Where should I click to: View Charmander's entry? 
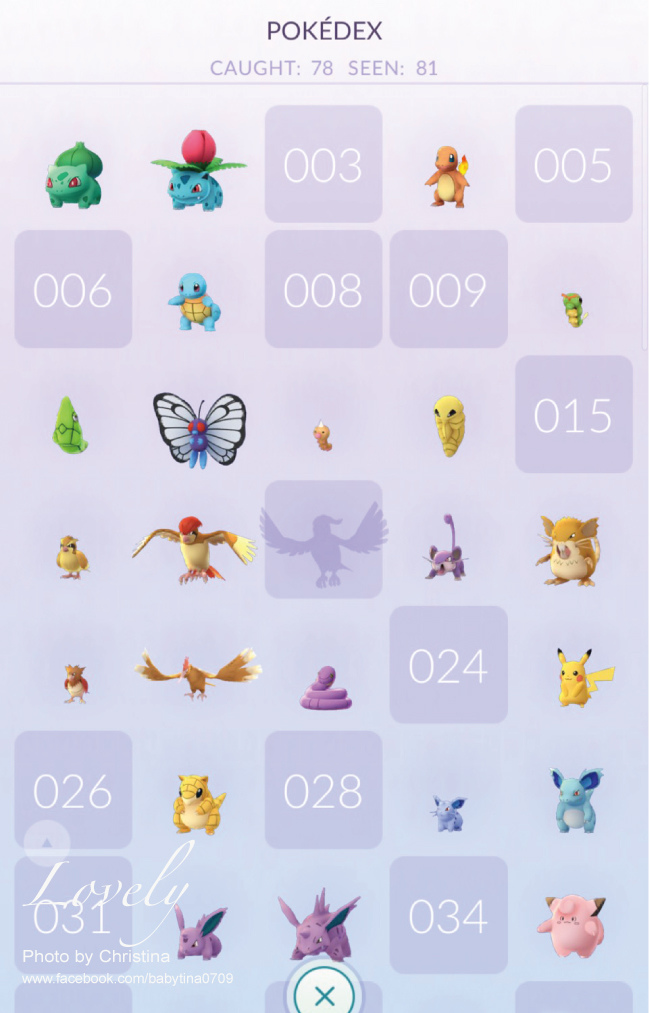(x=447, y=175)
